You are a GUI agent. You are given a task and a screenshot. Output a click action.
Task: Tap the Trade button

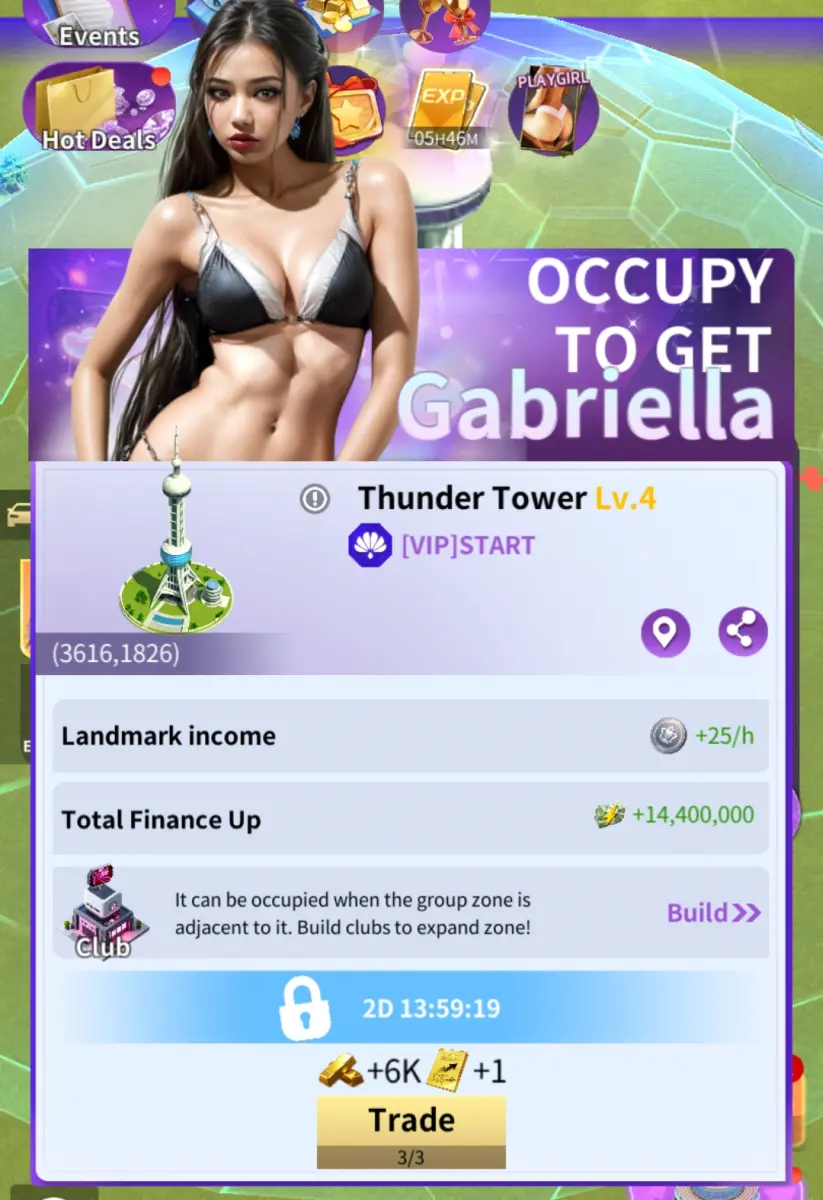pyautogui.click(x=411, y=1121)
